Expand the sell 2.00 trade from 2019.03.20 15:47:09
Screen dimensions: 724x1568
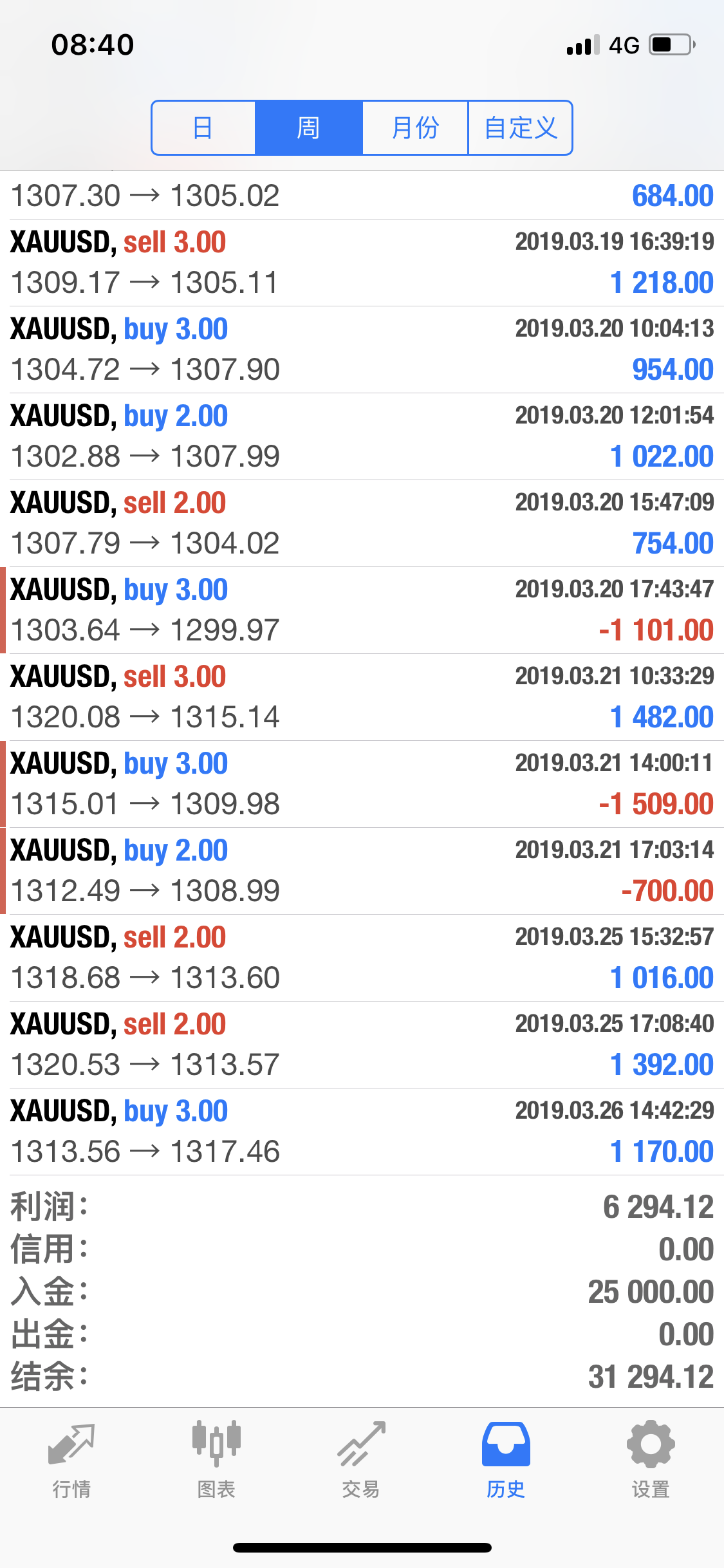362,523
